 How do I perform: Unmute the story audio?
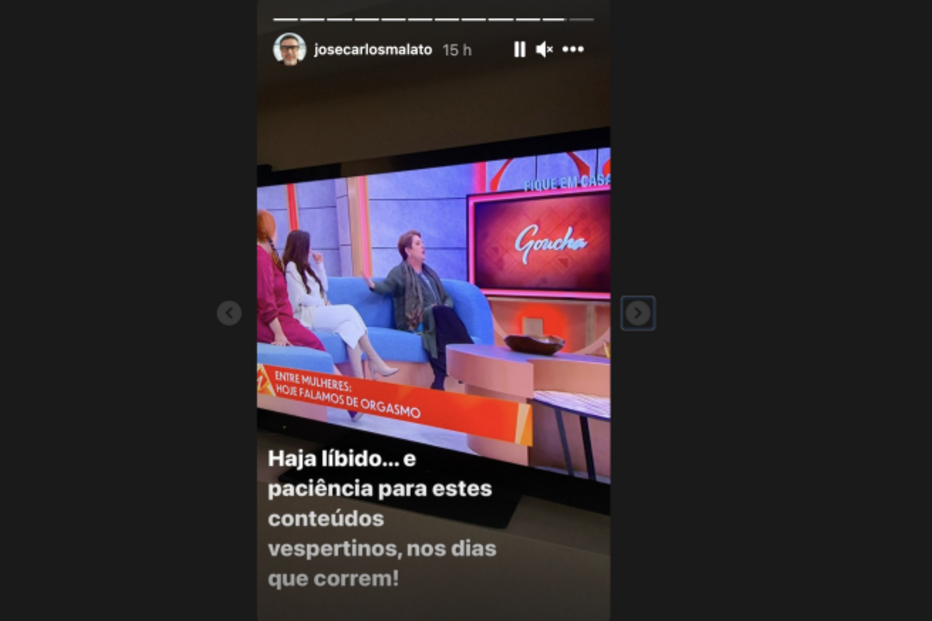click(x=544, y=49)
